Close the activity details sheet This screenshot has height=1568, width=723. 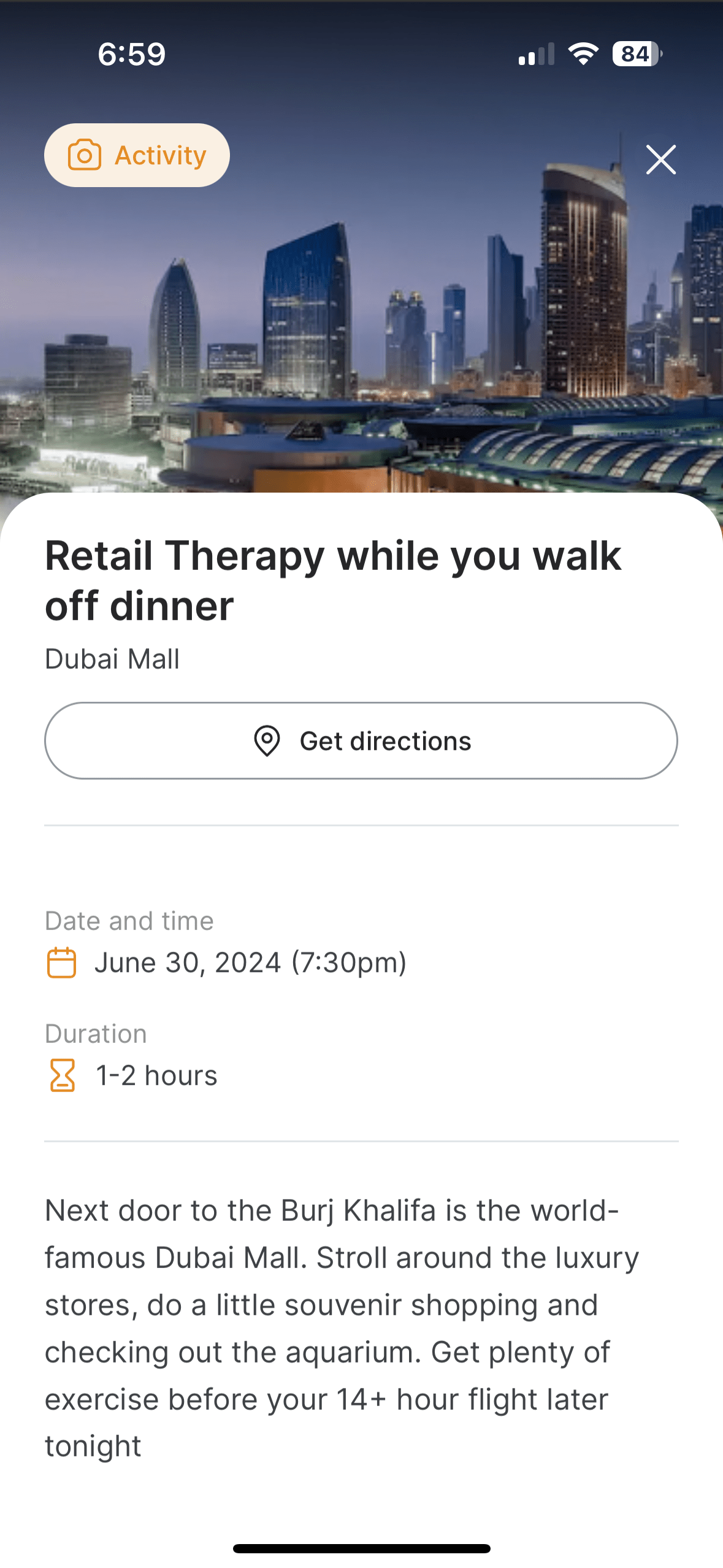click(660, 160)
